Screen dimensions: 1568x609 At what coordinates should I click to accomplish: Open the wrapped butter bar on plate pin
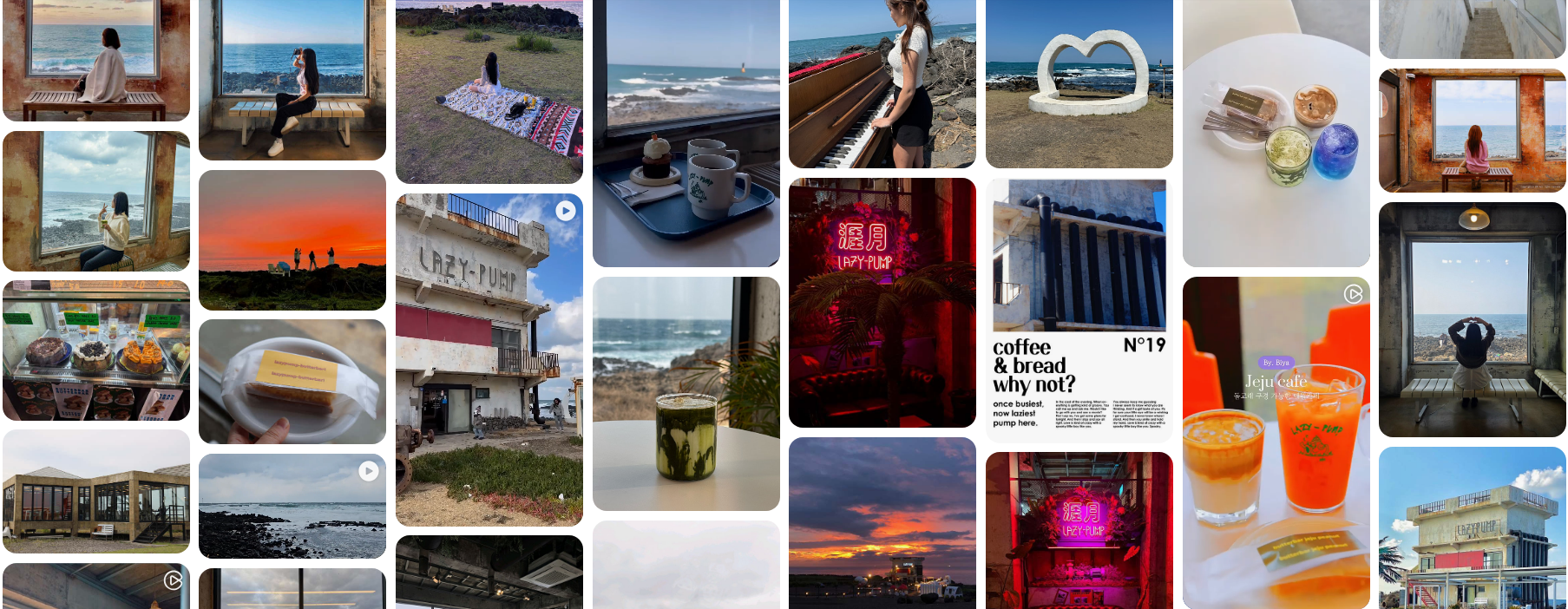tap(292, 381)
